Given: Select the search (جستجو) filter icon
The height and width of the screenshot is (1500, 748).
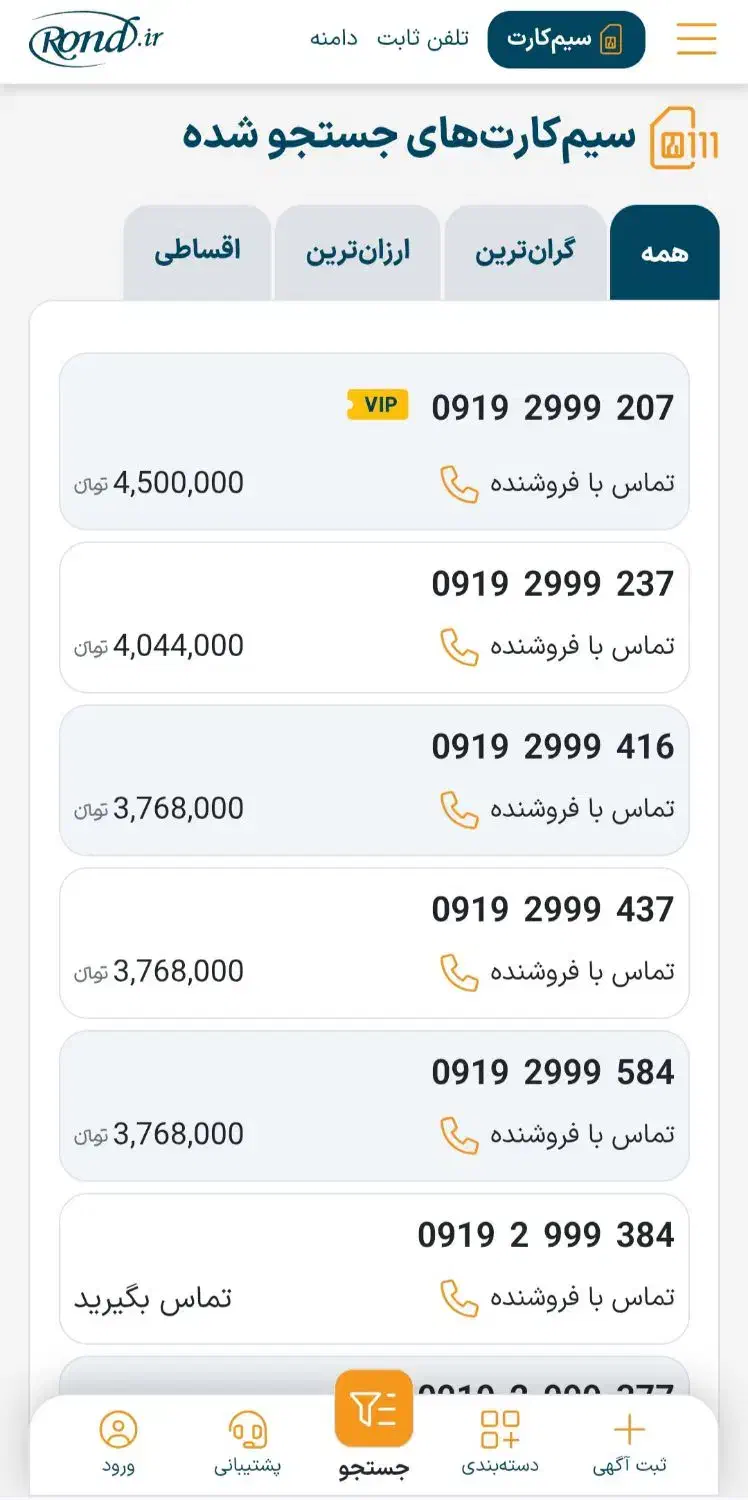Looking at the screenshot, I should 373,1408.
